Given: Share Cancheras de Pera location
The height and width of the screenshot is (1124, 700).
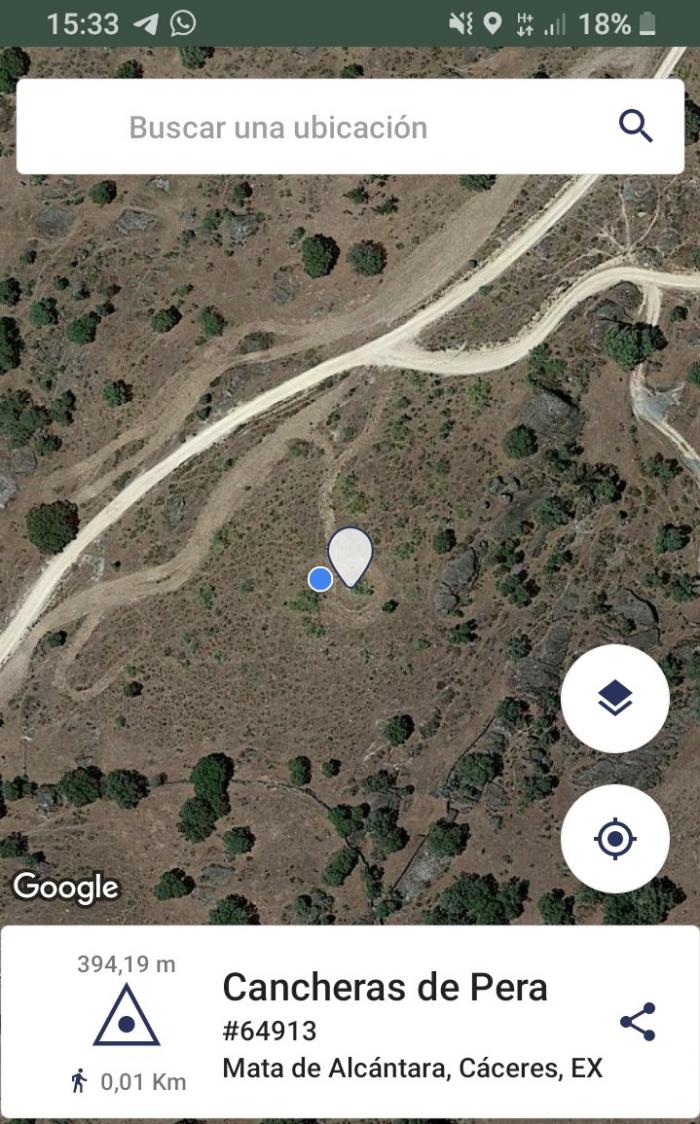Looking at the screenshot, I should tap(638, 1021).
